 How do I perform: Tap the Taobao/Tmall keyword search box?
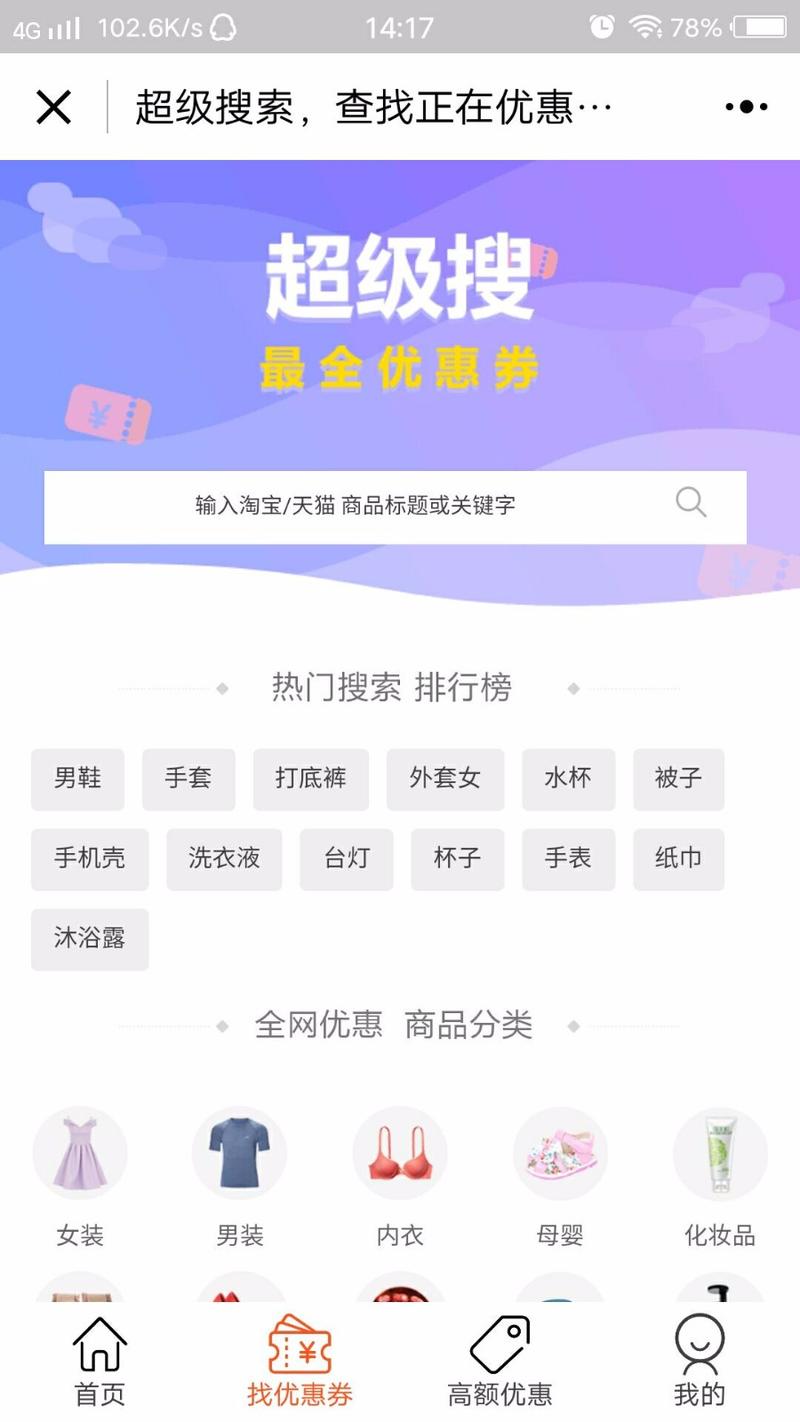355,506
